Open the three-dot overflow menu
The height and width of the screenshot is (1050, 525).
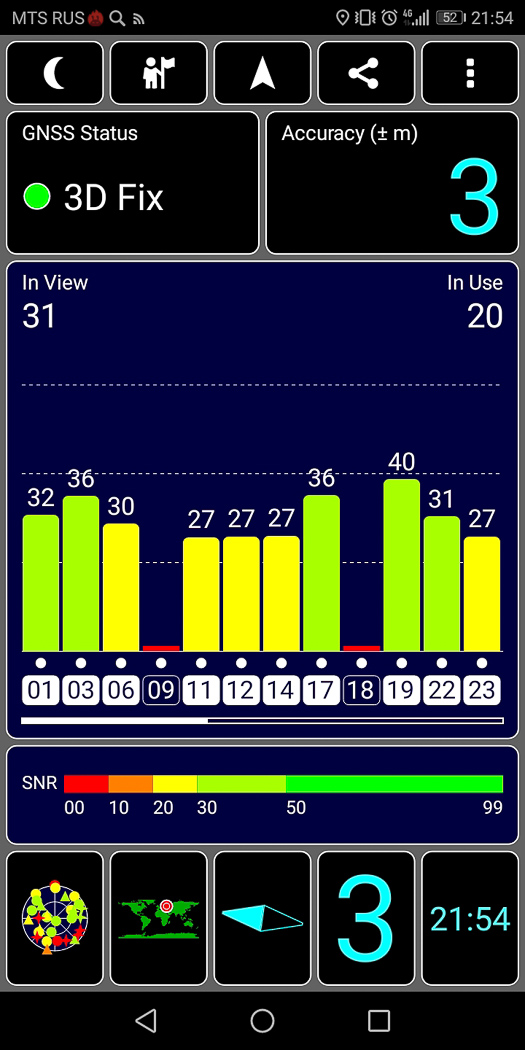[470, 73]
